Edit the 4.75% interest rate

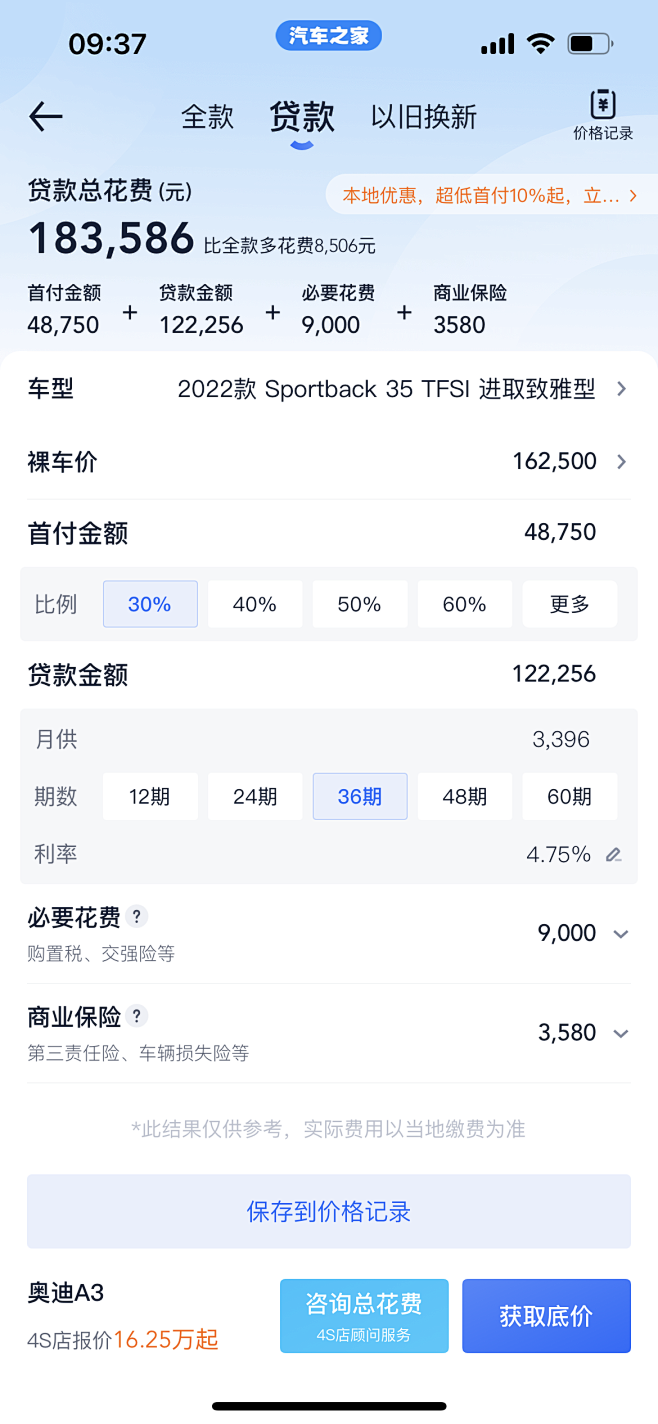[613, 855]
